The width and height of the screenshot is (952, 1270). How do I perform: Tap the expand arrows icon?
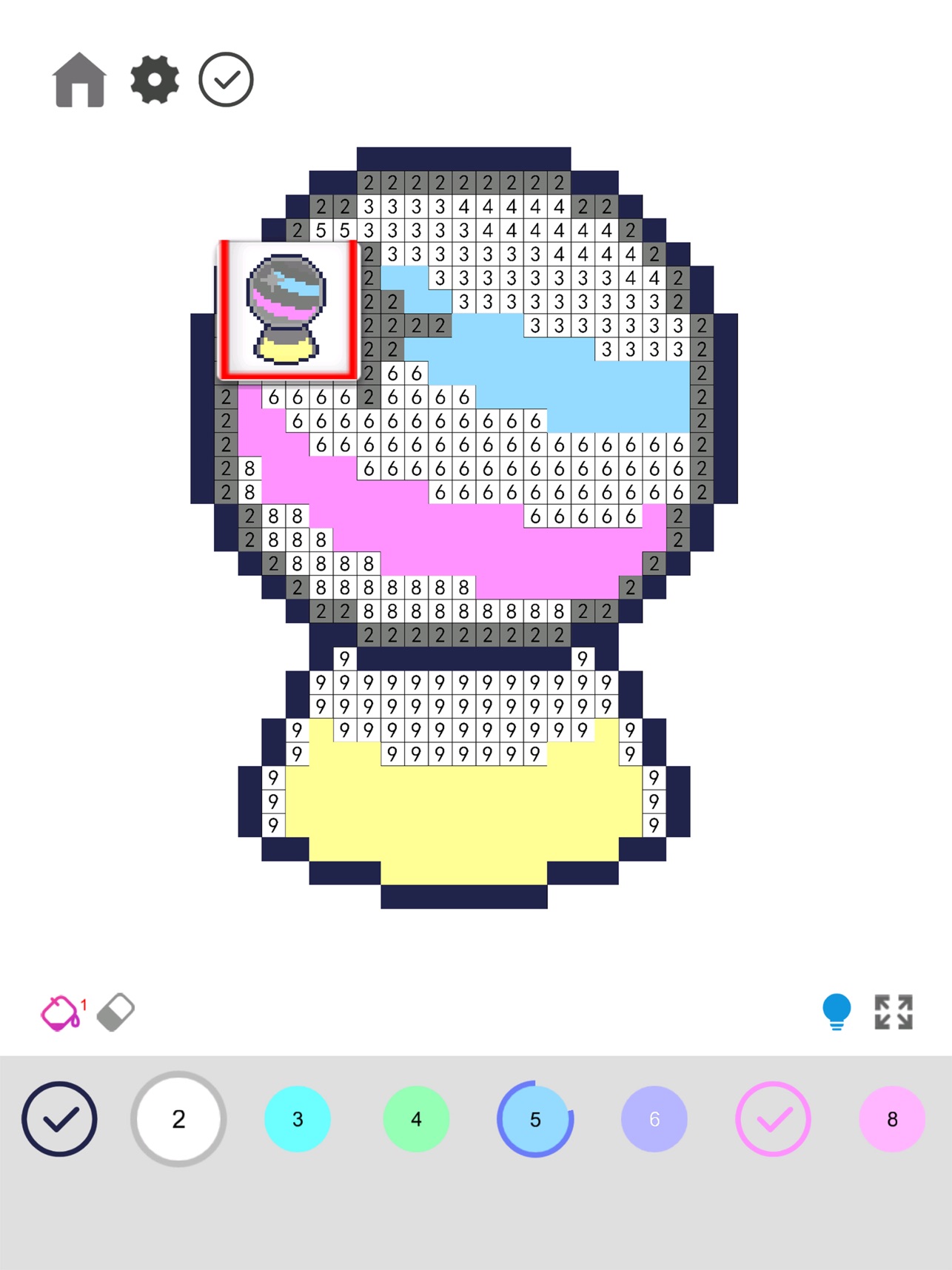coord(894,1012)
